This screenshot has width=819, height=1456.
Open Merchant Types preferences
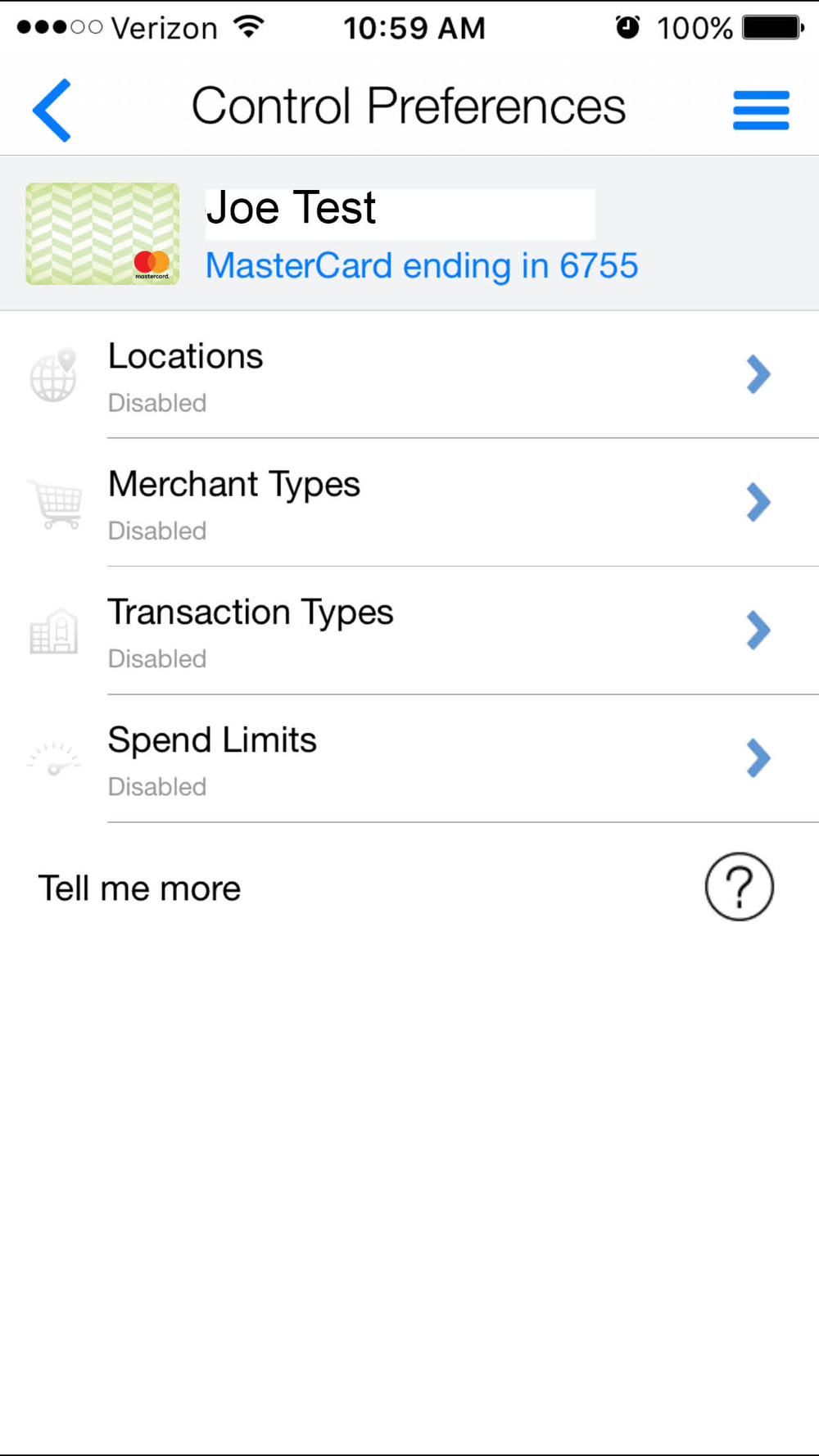[x=409, y=503]
